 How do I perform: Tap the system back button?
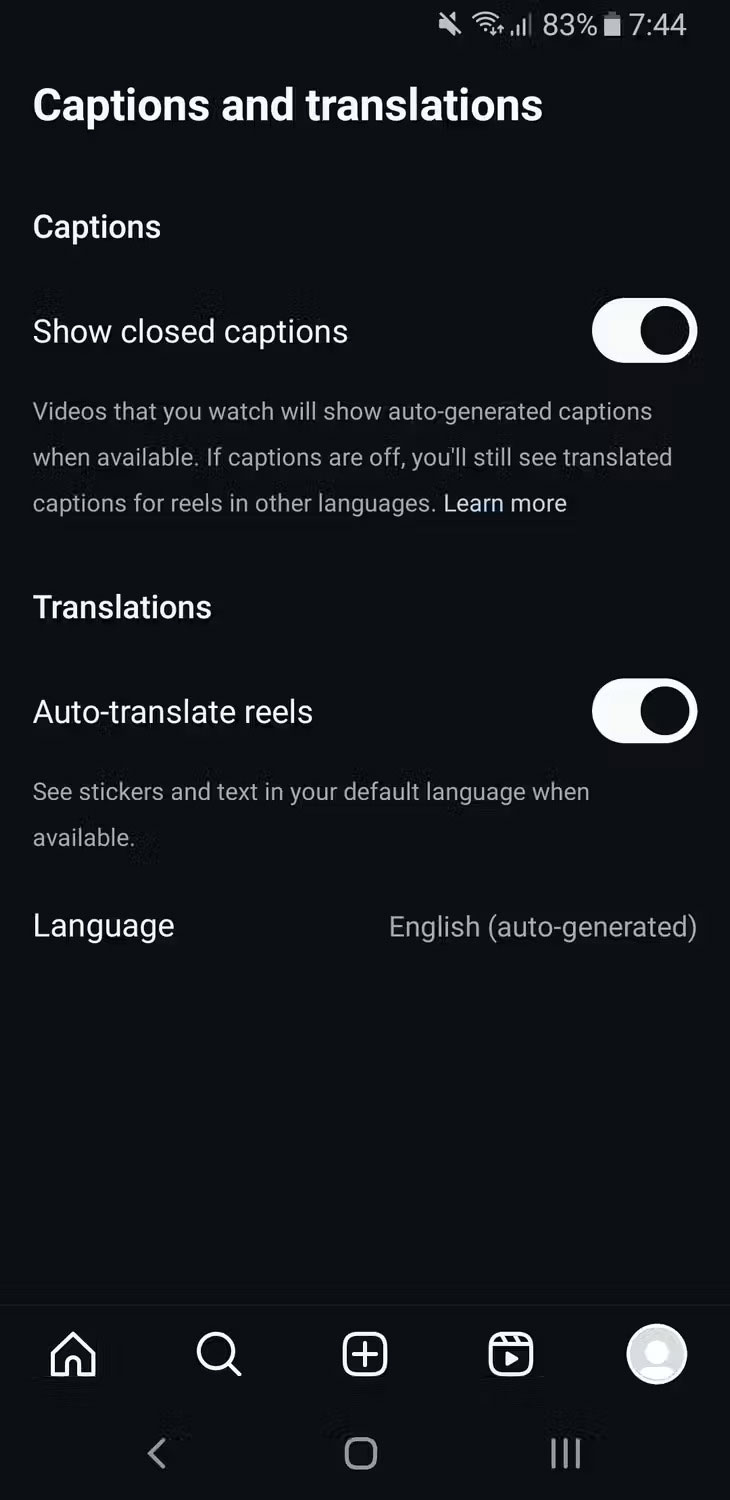[157, 1453]
